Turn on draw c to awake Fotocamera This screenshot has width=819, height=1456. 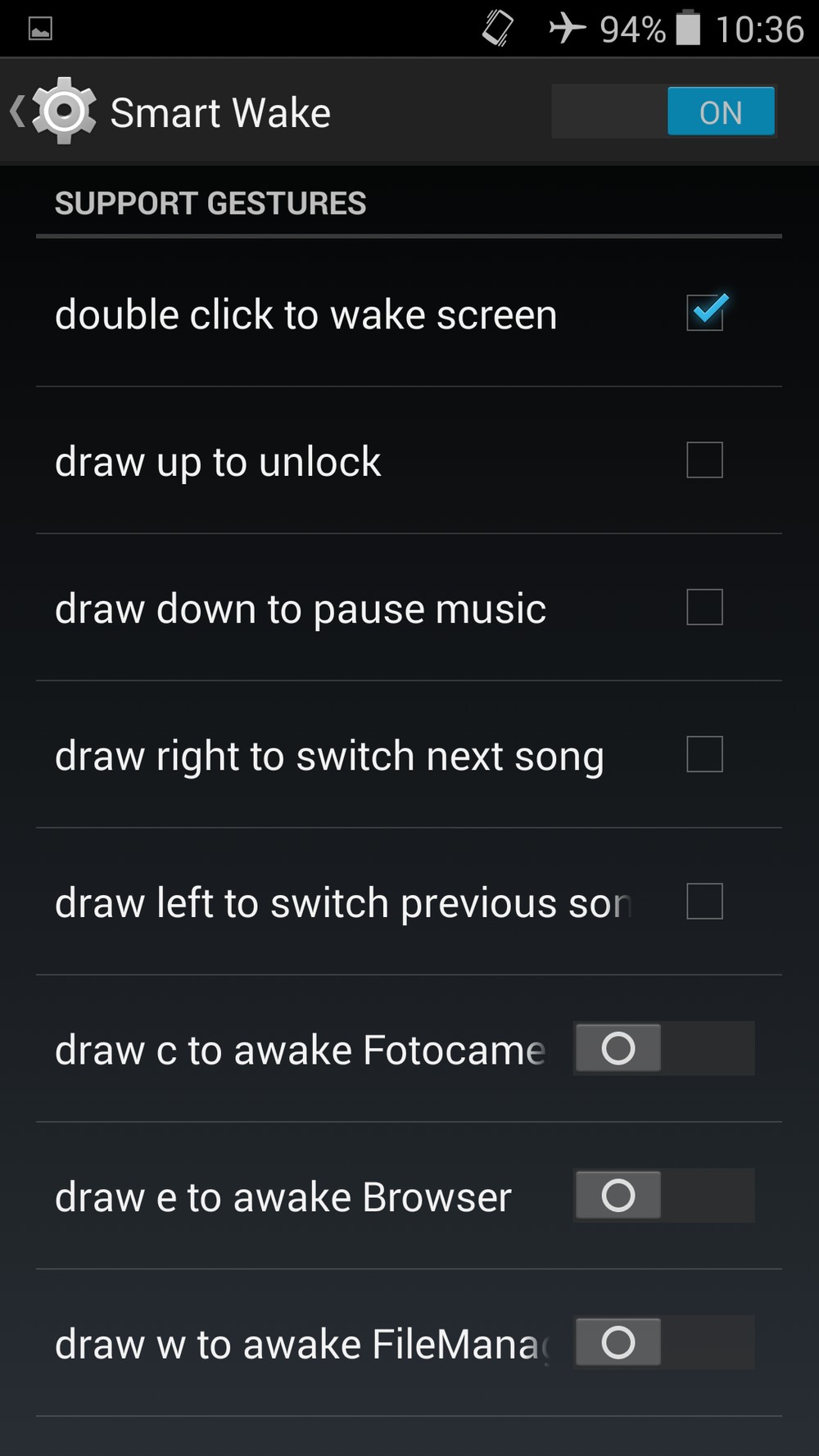click(x=664, y=1048)
